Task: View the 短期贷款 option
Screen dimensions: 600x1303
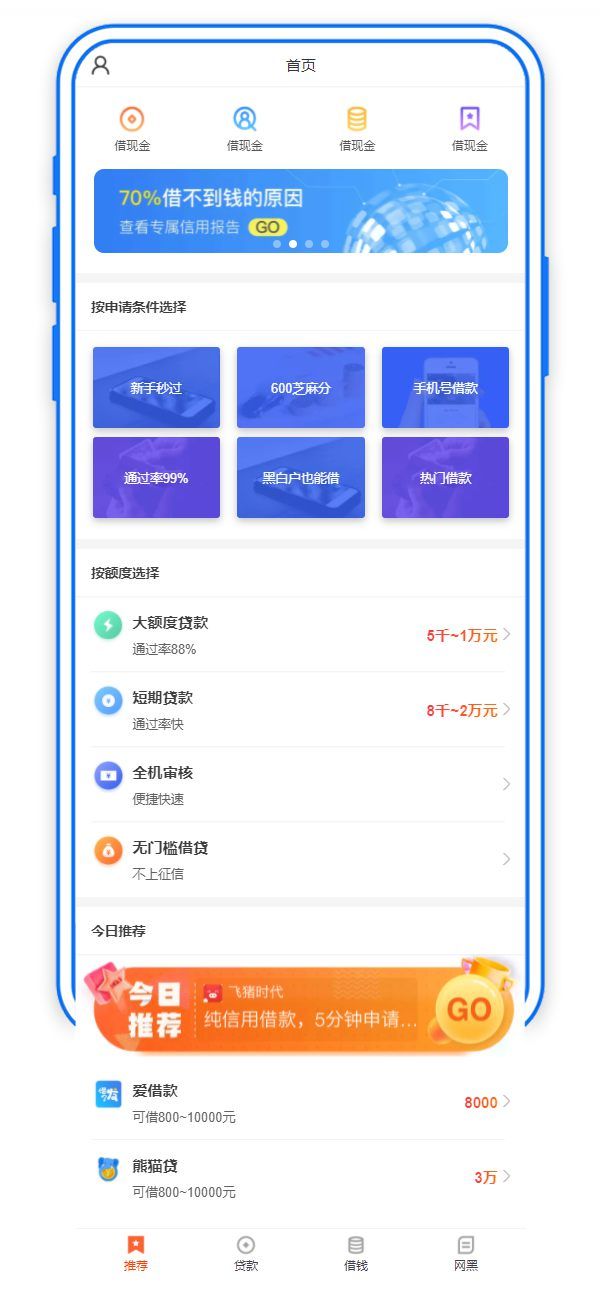Action: 300,710
